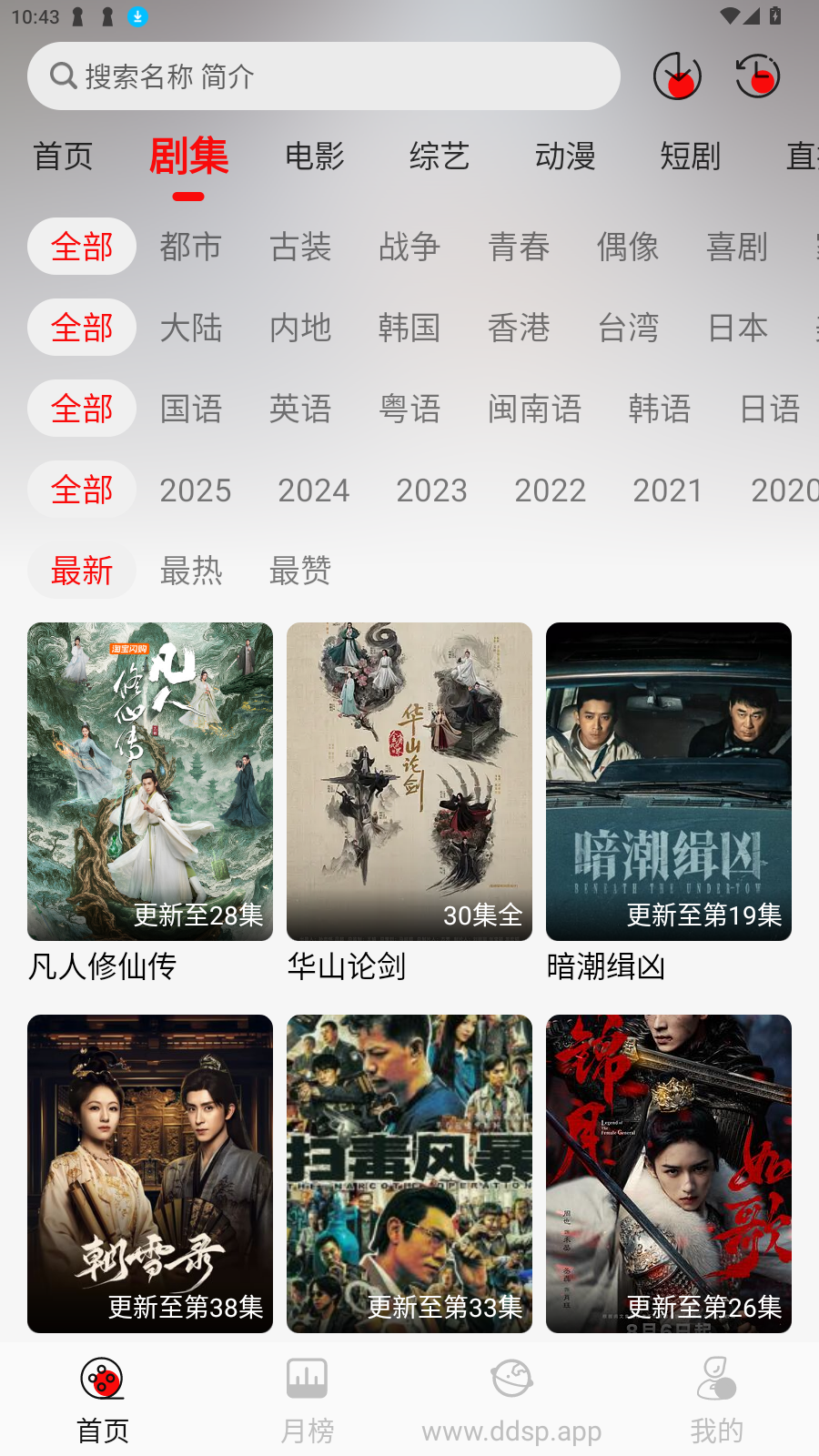Open the 月榜 ranking chart icon
Viewport: 819px width, 1456px height.
pyautogui.click(x=306, y=1379)
